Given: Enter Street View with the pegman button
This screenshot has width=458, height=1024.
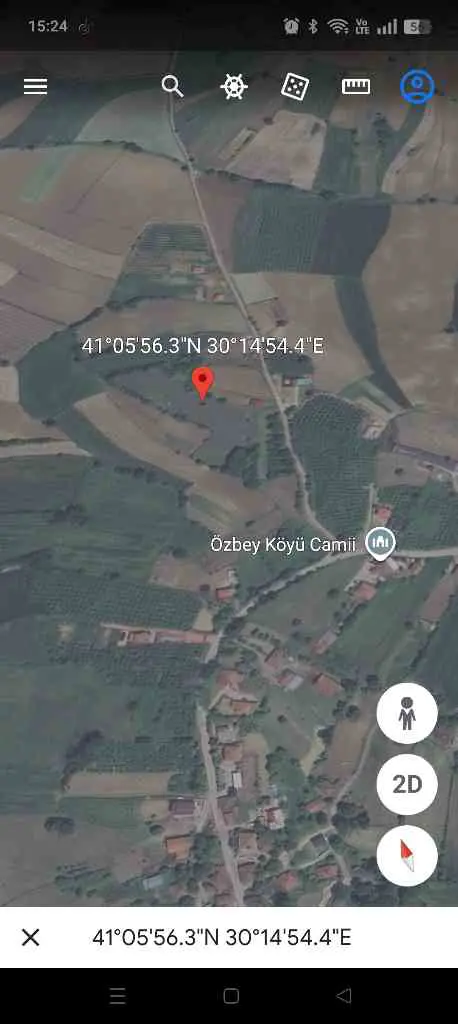Looking at the screenshot, I should pos(407,713).
